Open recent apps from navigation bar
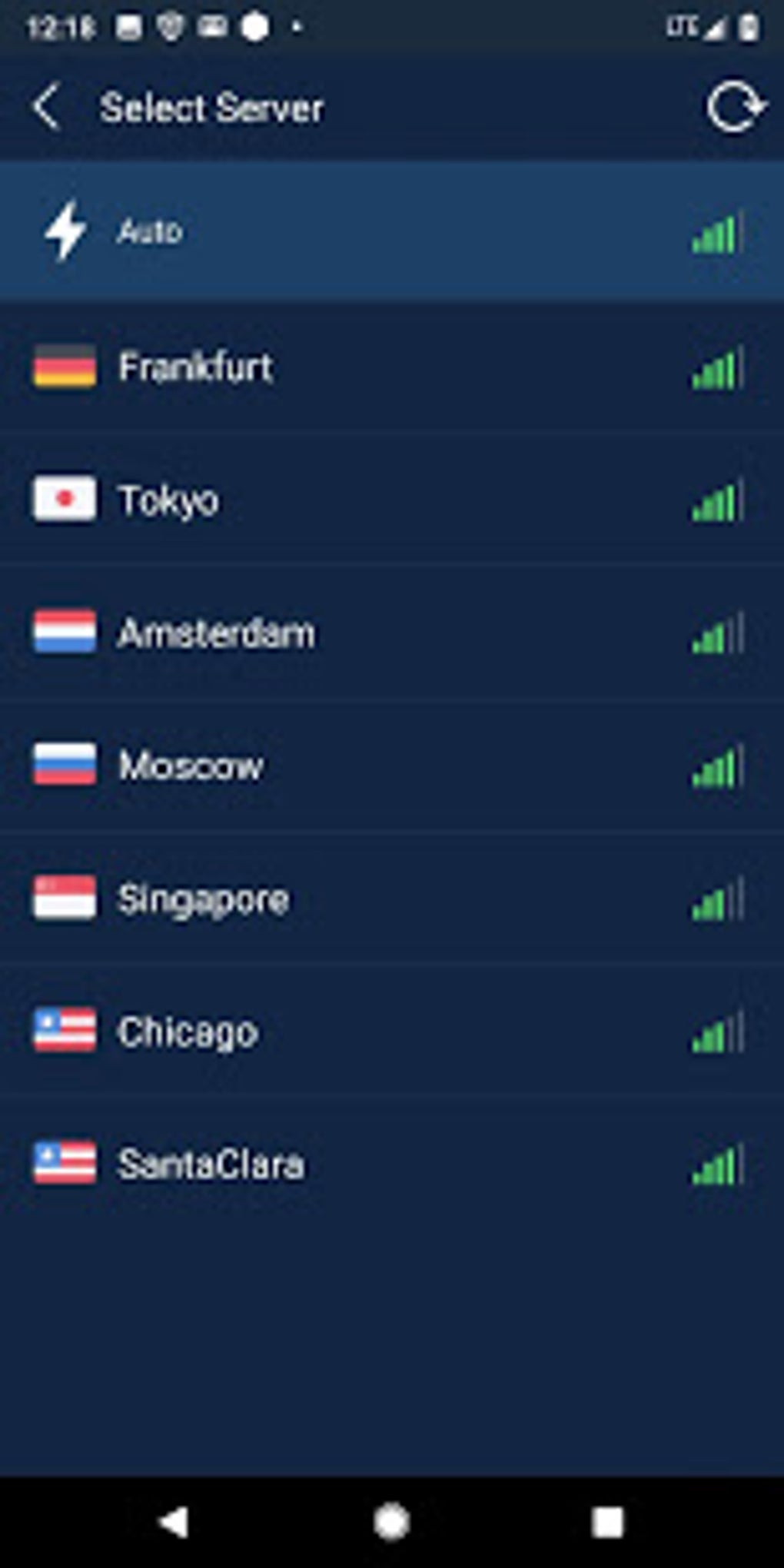This screenshot has width=784, height=1568. 607,1522
